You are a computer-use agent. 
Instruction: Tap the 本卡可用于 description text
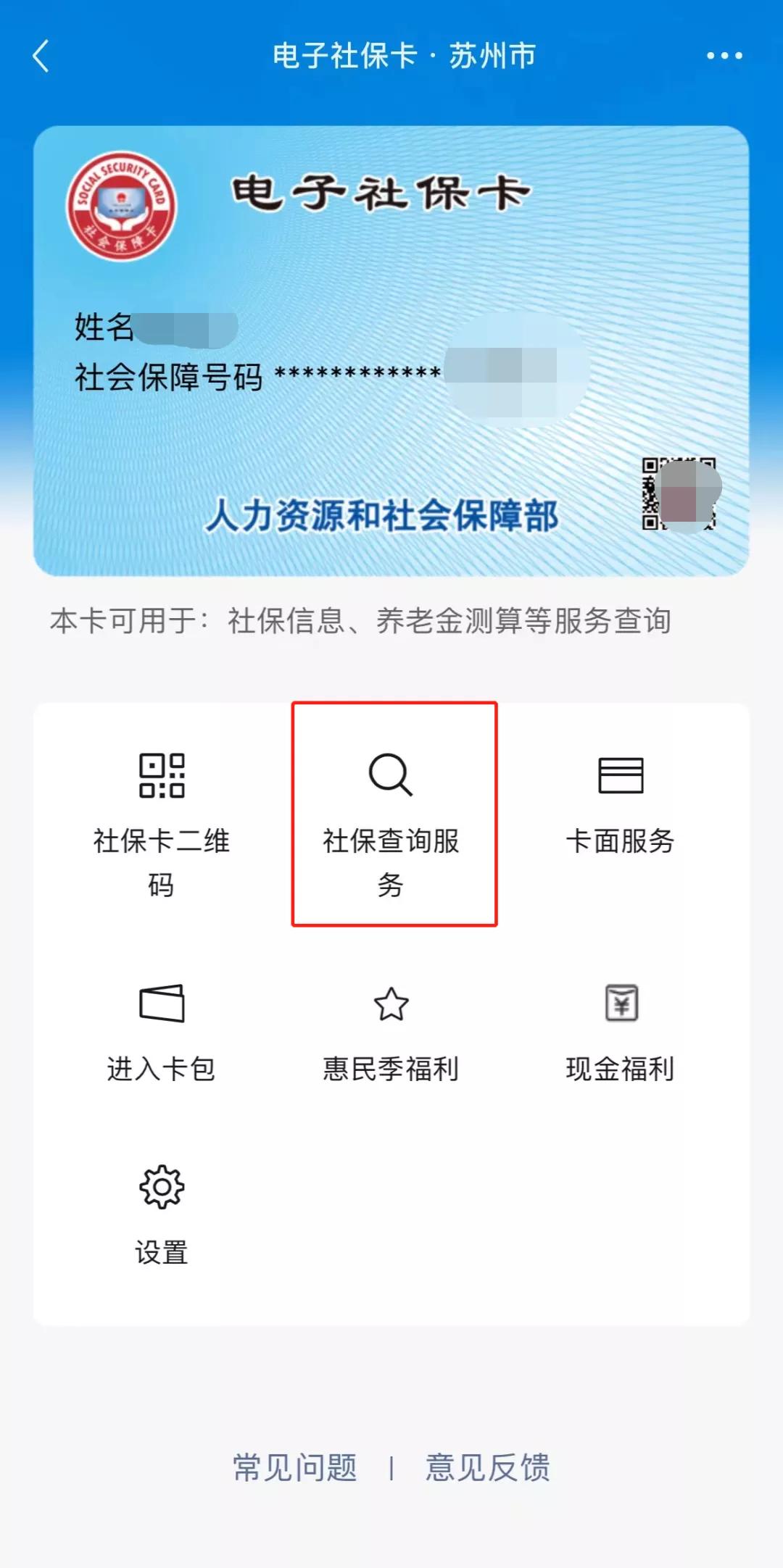point(362,620)
